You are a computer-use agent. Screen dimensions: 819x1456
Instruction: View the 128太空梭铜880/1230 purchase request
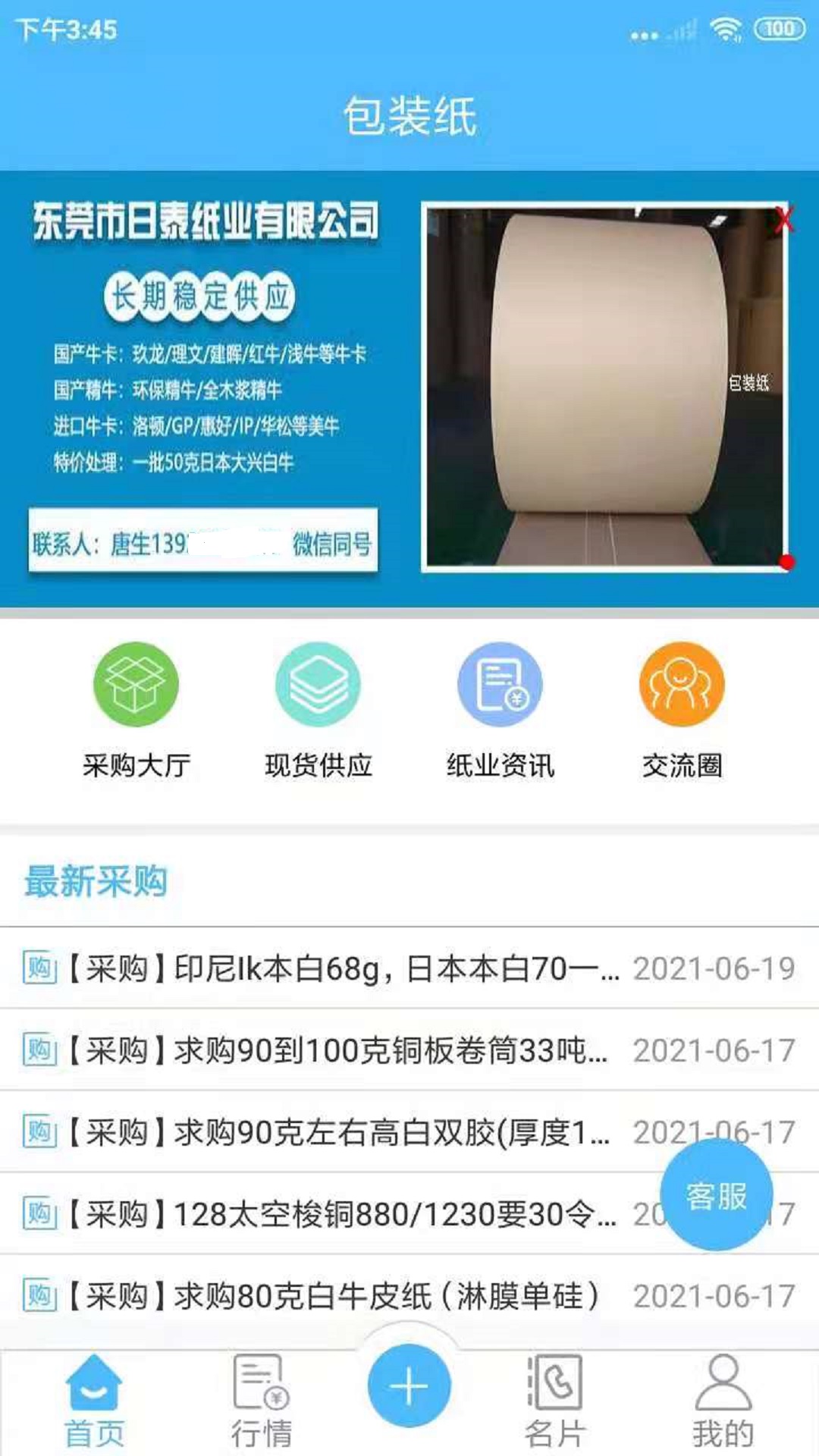pyautogui.click(x=341, y=1214)
